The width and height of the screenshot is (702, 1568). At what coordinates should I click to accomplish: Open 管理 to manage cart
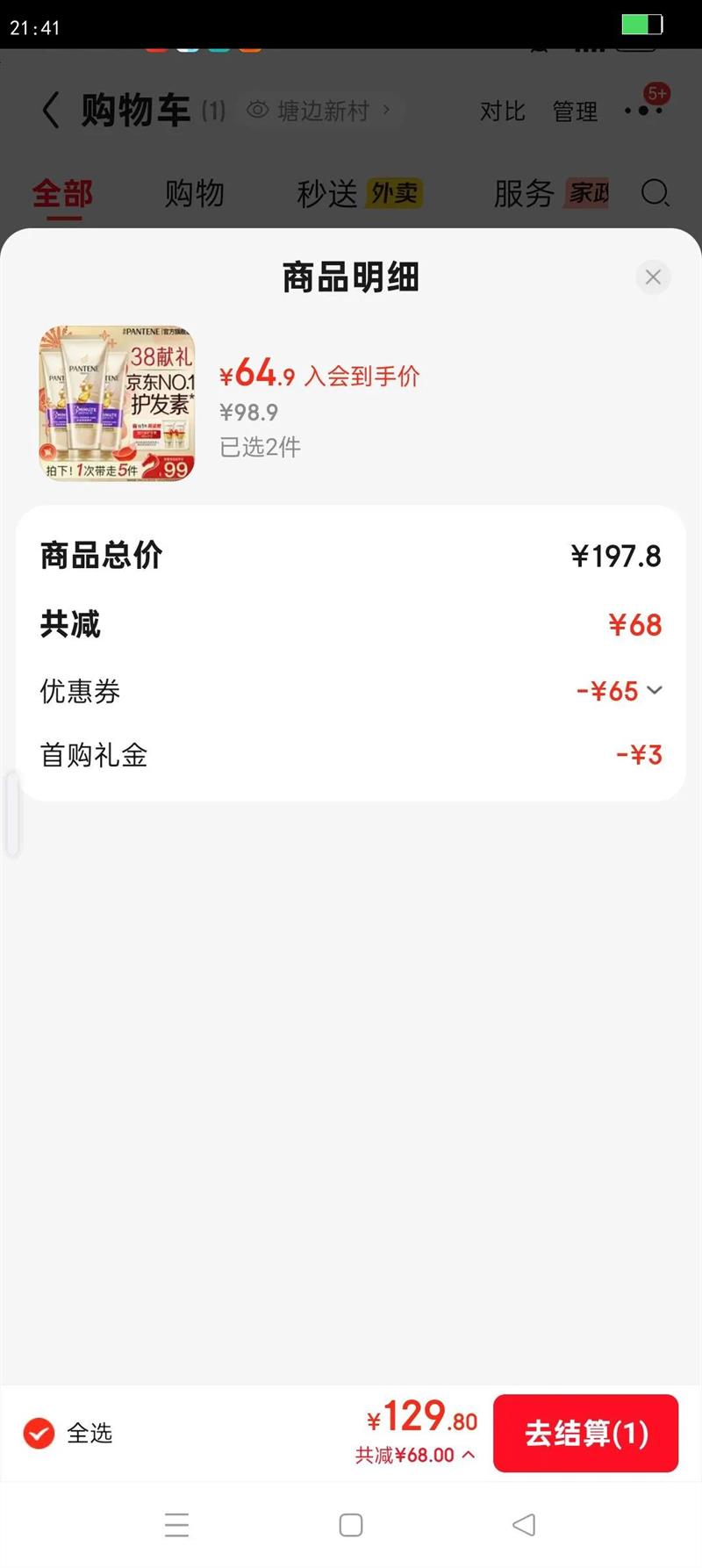tap(575, 111)
